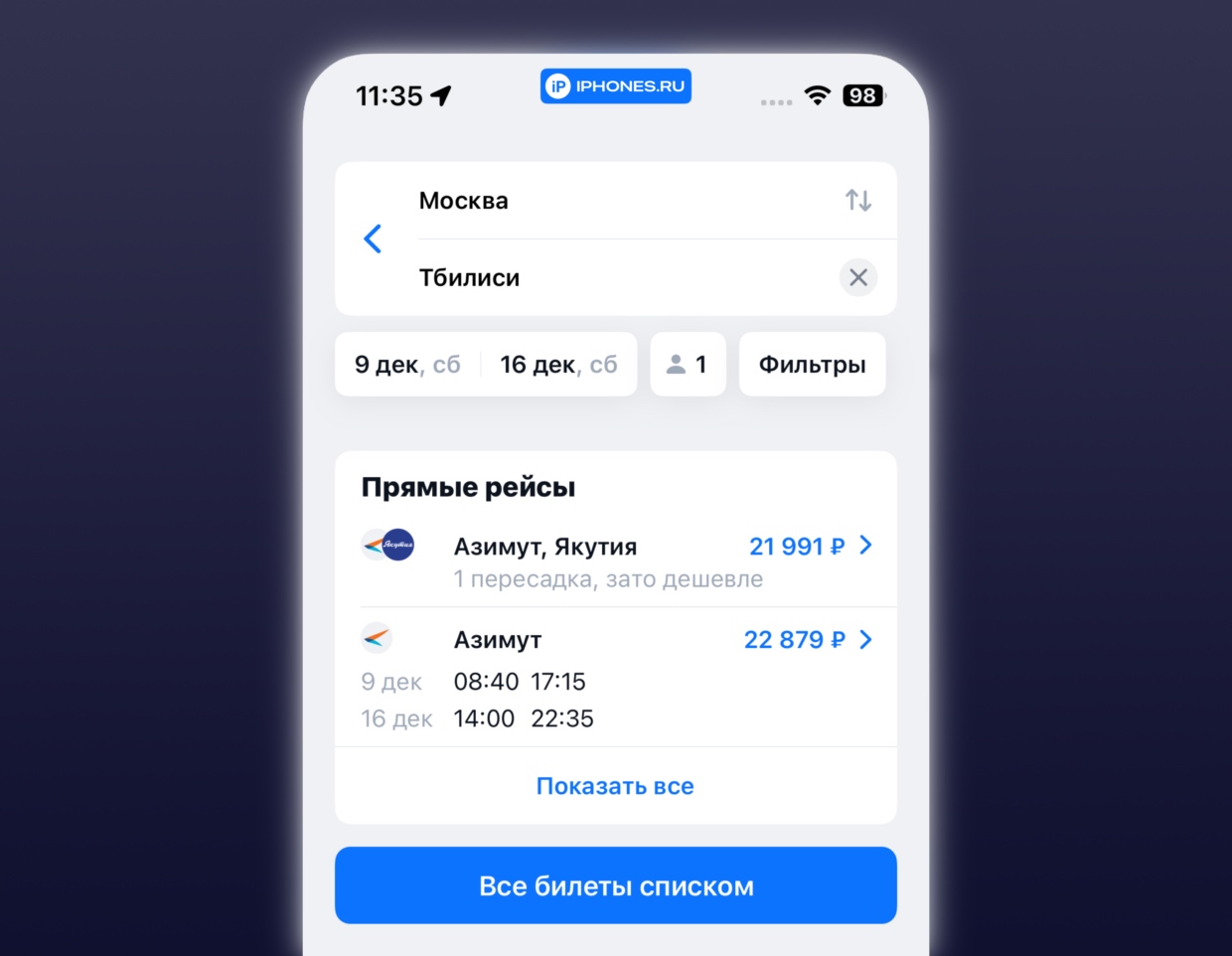Viewport: 1232px width, 956px height.
Task: Open the Азимут, Якутия offer for 21 991 ₽
Action: [x=616, y=560]
